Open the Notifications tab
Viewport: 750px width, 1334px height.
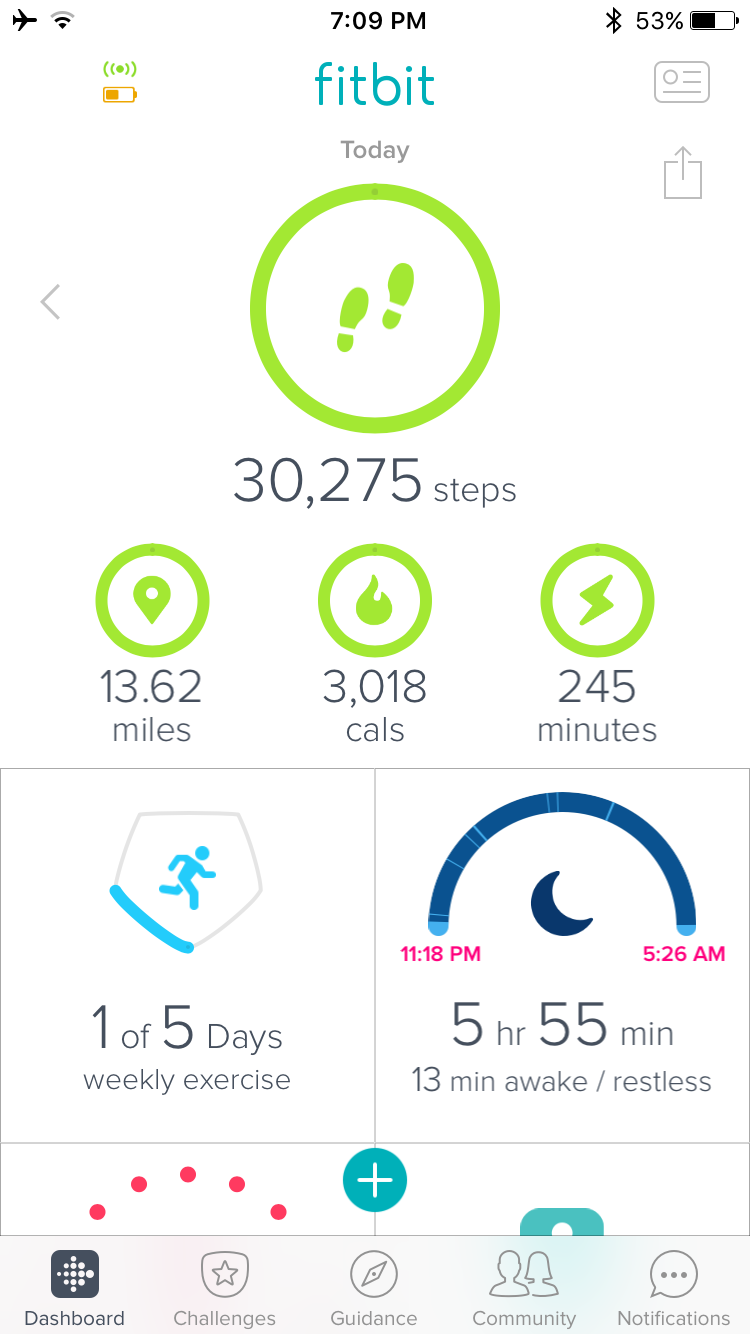674,1290
